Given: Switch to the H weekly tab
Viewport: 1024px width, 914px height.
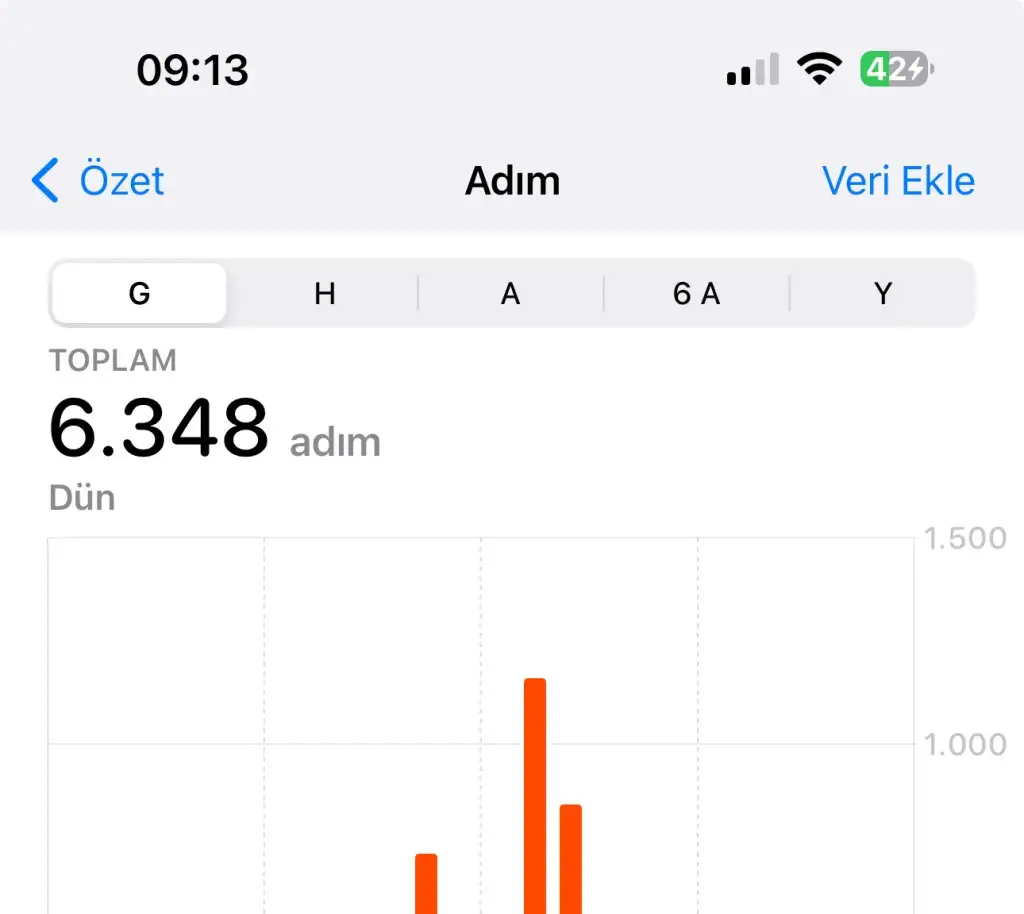Looking at the screenshot, I should coord(324,293).
